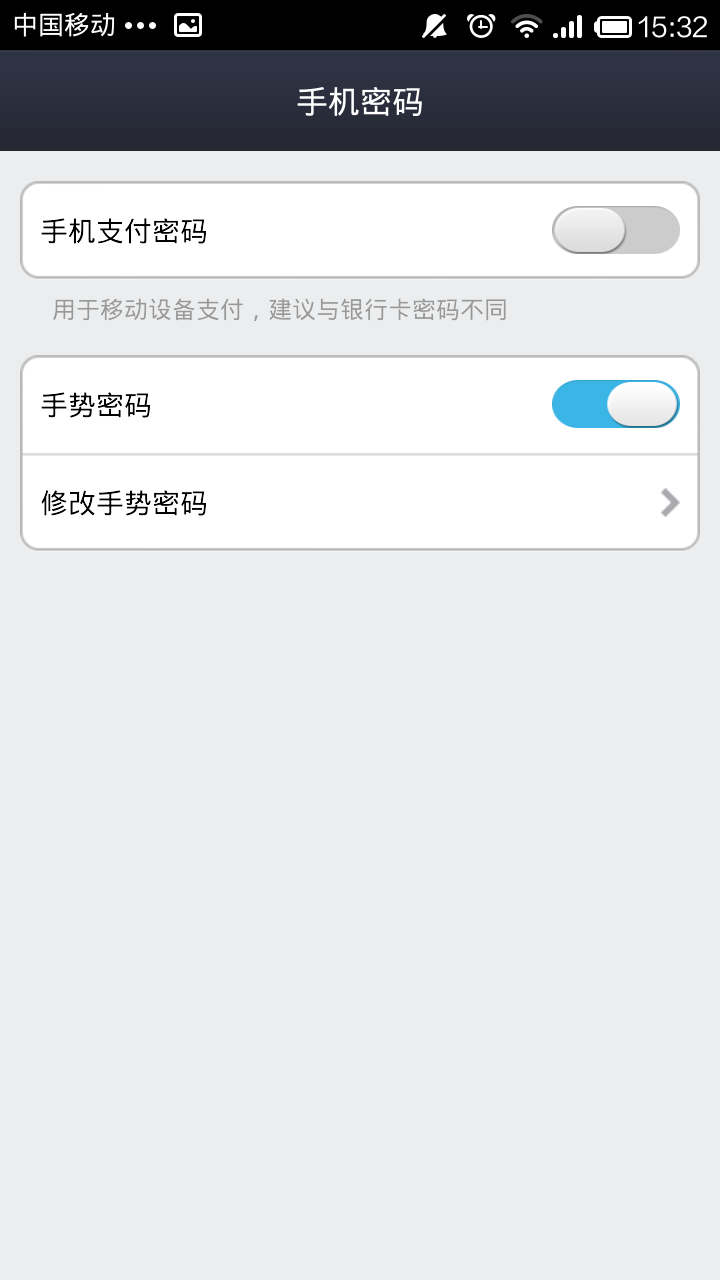Enable the 手机支付密码 switch
Image resolution: width=720 pixels, height=1280 pixels.
[x=615, y=230]
